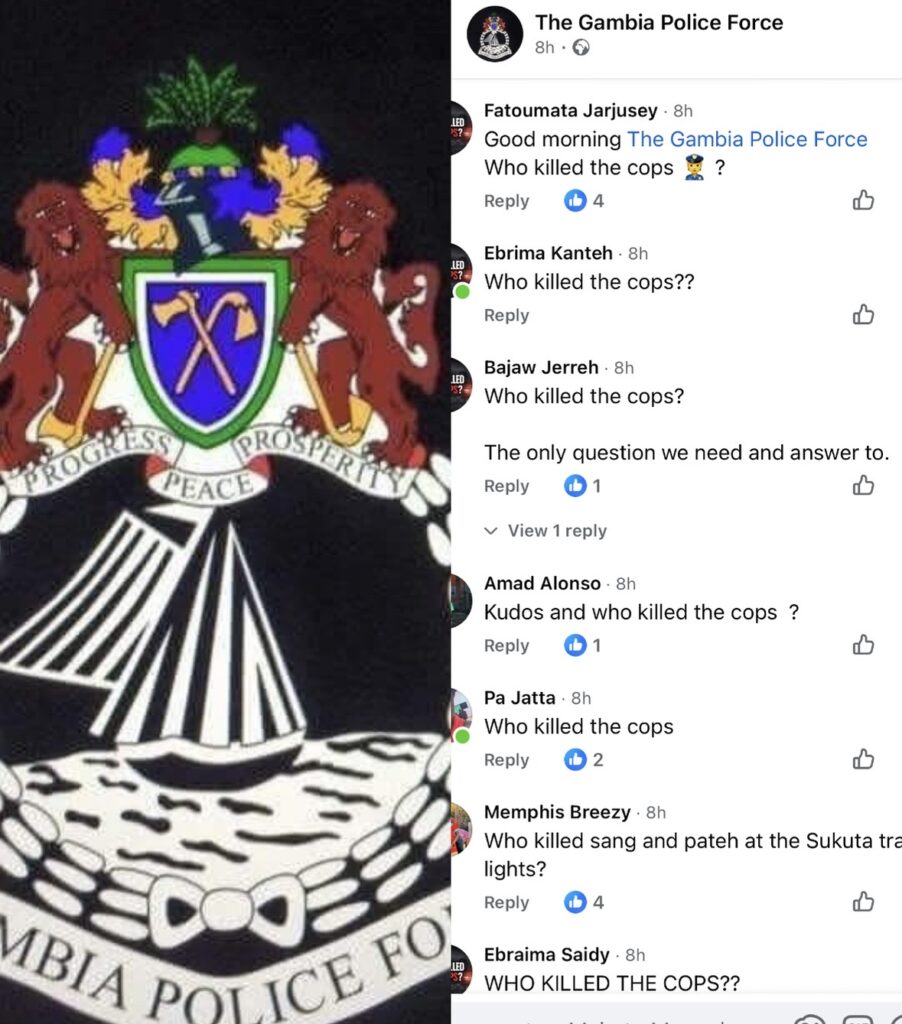The height and width of the screenshot is (1024, 902).
Task: Reply to Pa Jatta's comment
Action: click(506, 760)
